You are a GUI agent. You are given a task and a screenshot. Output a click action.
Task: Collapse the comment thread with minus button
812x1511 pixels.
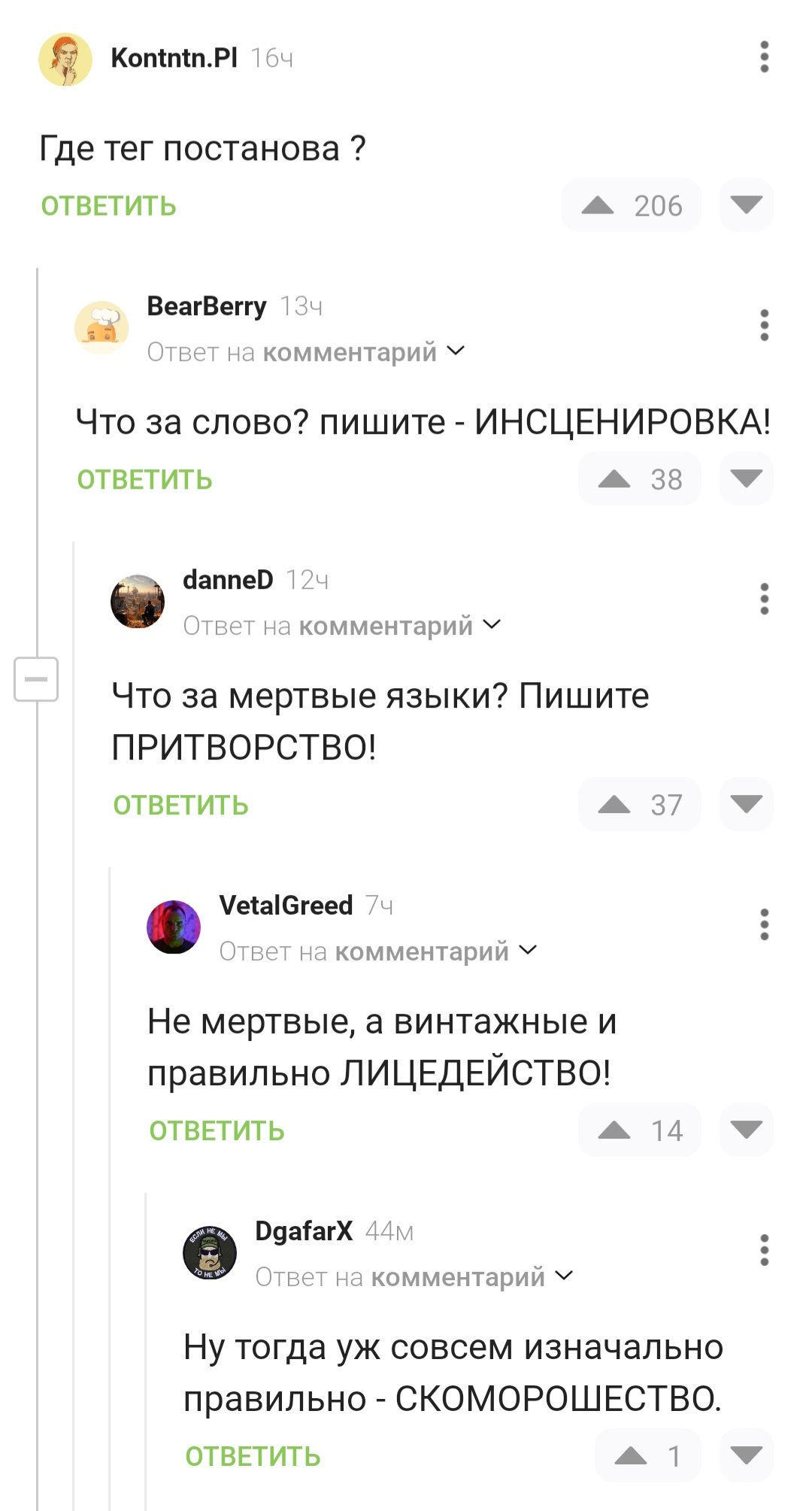tap(36, 679)
